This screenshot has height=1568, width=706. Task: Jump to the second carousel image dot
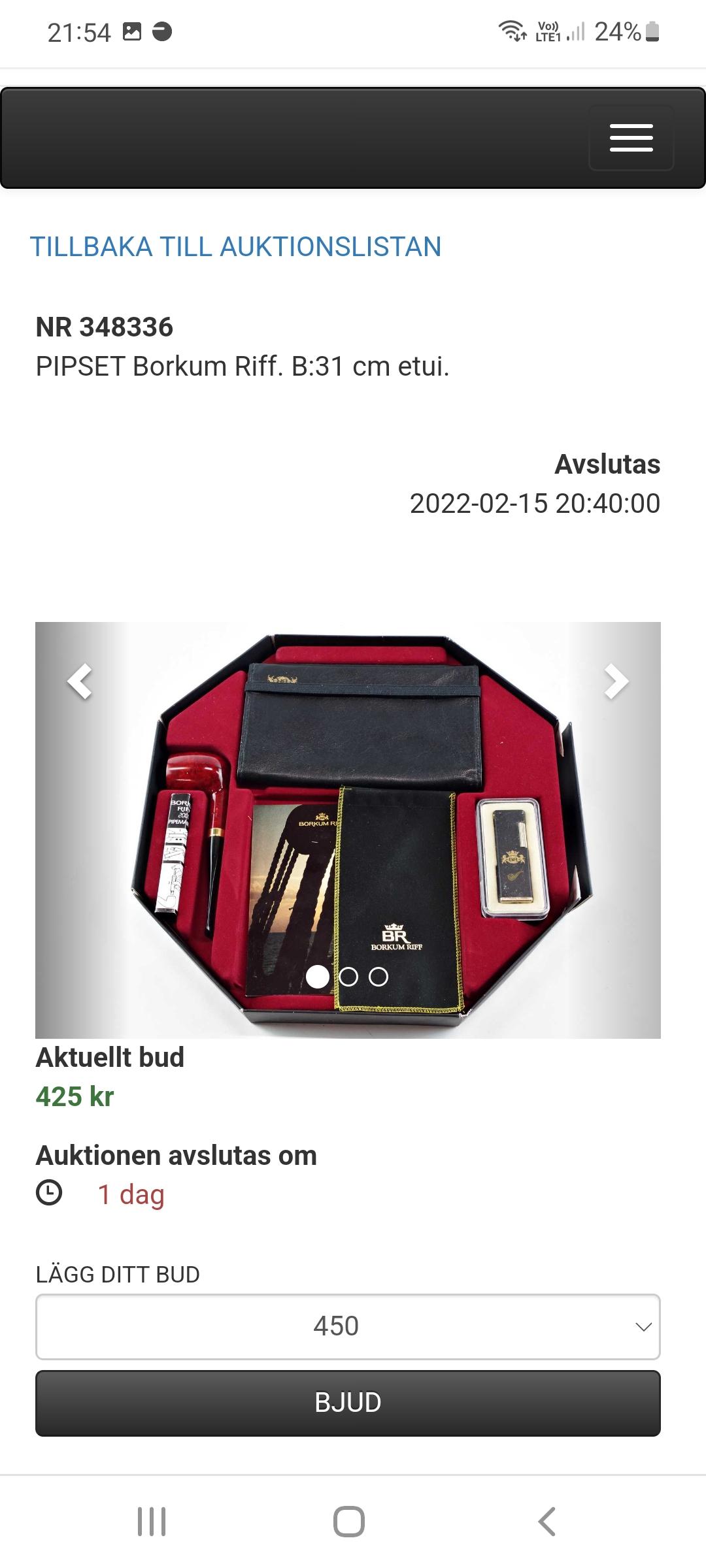click(x=348, y=977)
